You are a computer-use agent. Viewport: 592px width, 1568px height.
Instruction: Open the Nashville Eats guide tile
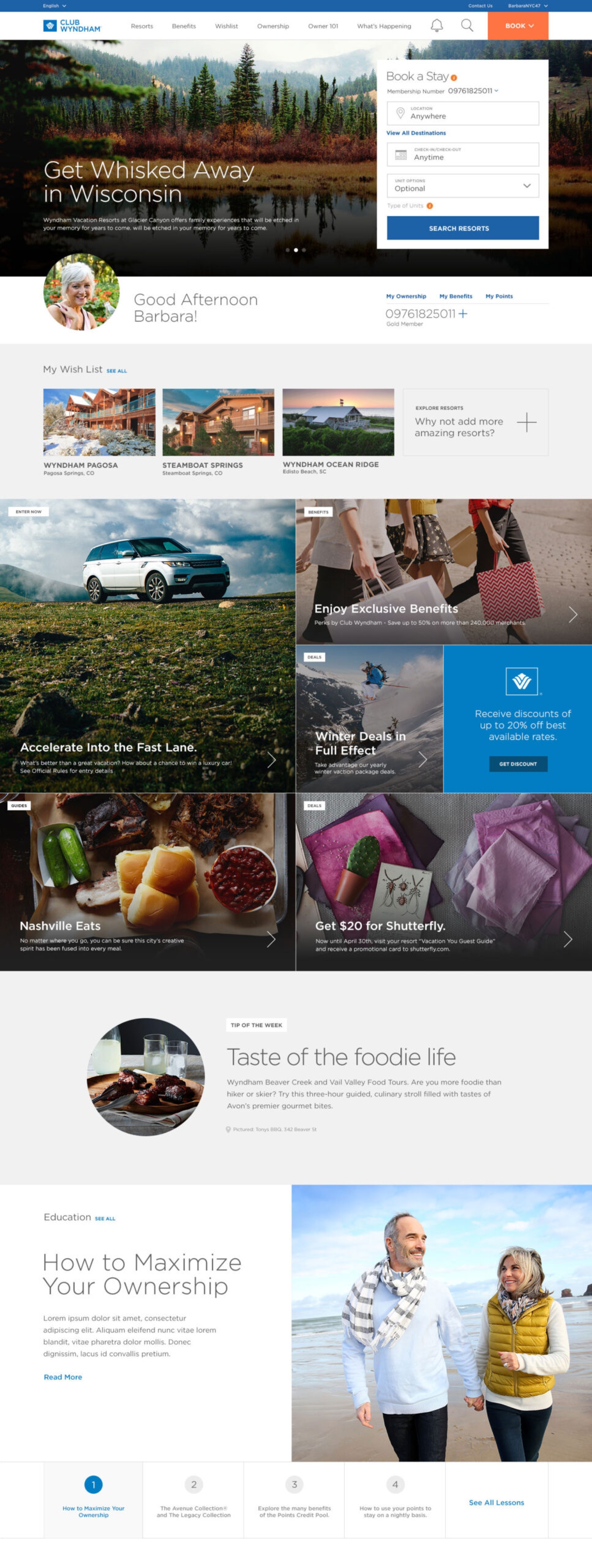pyautogui.click(x=147, y=881)
